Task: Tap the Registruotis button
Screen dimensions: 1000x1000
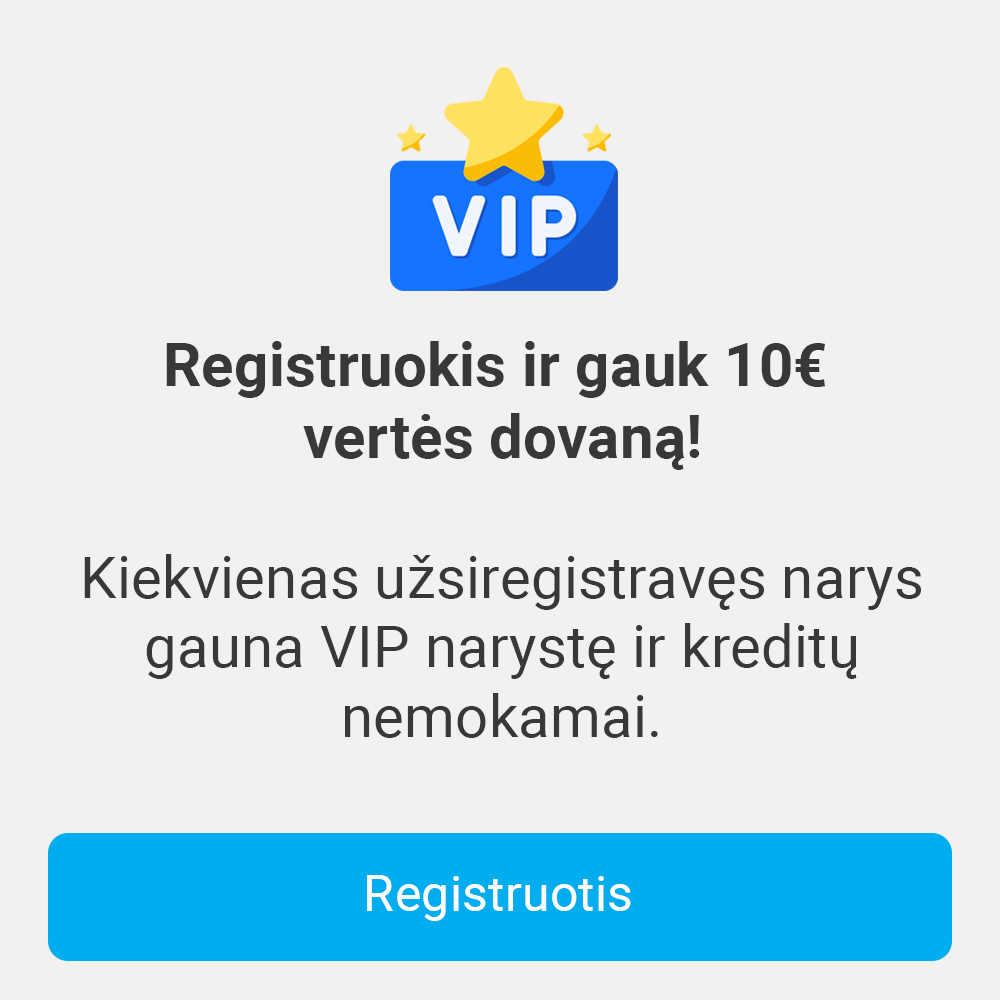Action: click(499, 896)
